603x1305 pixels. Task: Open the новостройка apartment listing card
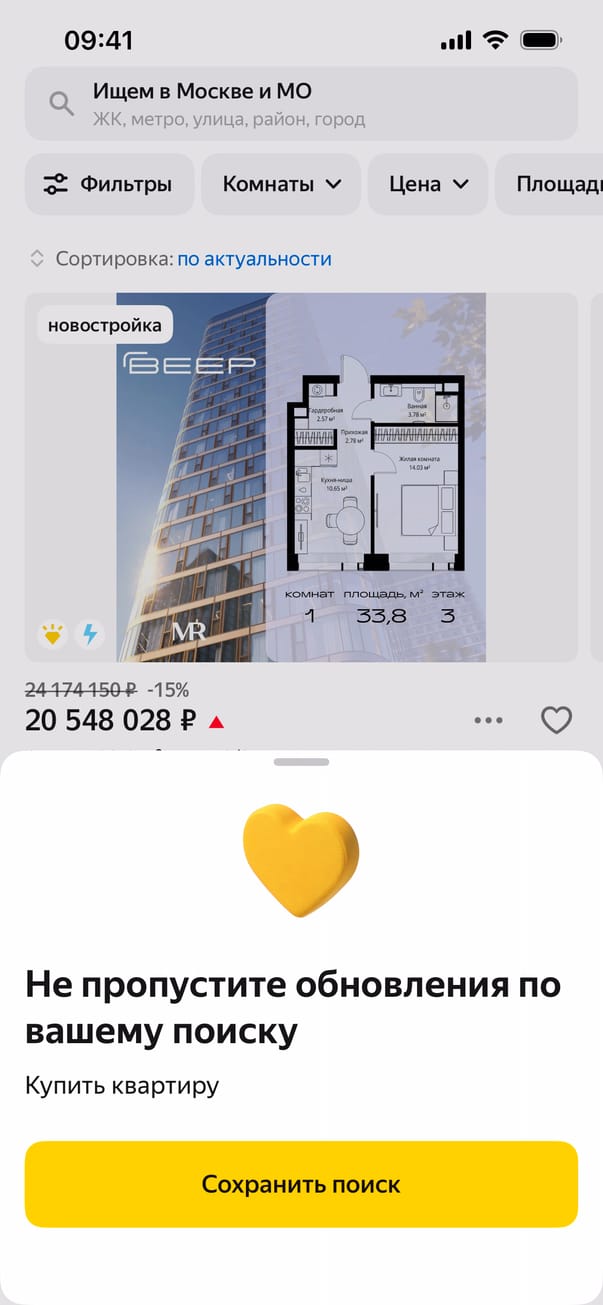(x=300, y=477)
